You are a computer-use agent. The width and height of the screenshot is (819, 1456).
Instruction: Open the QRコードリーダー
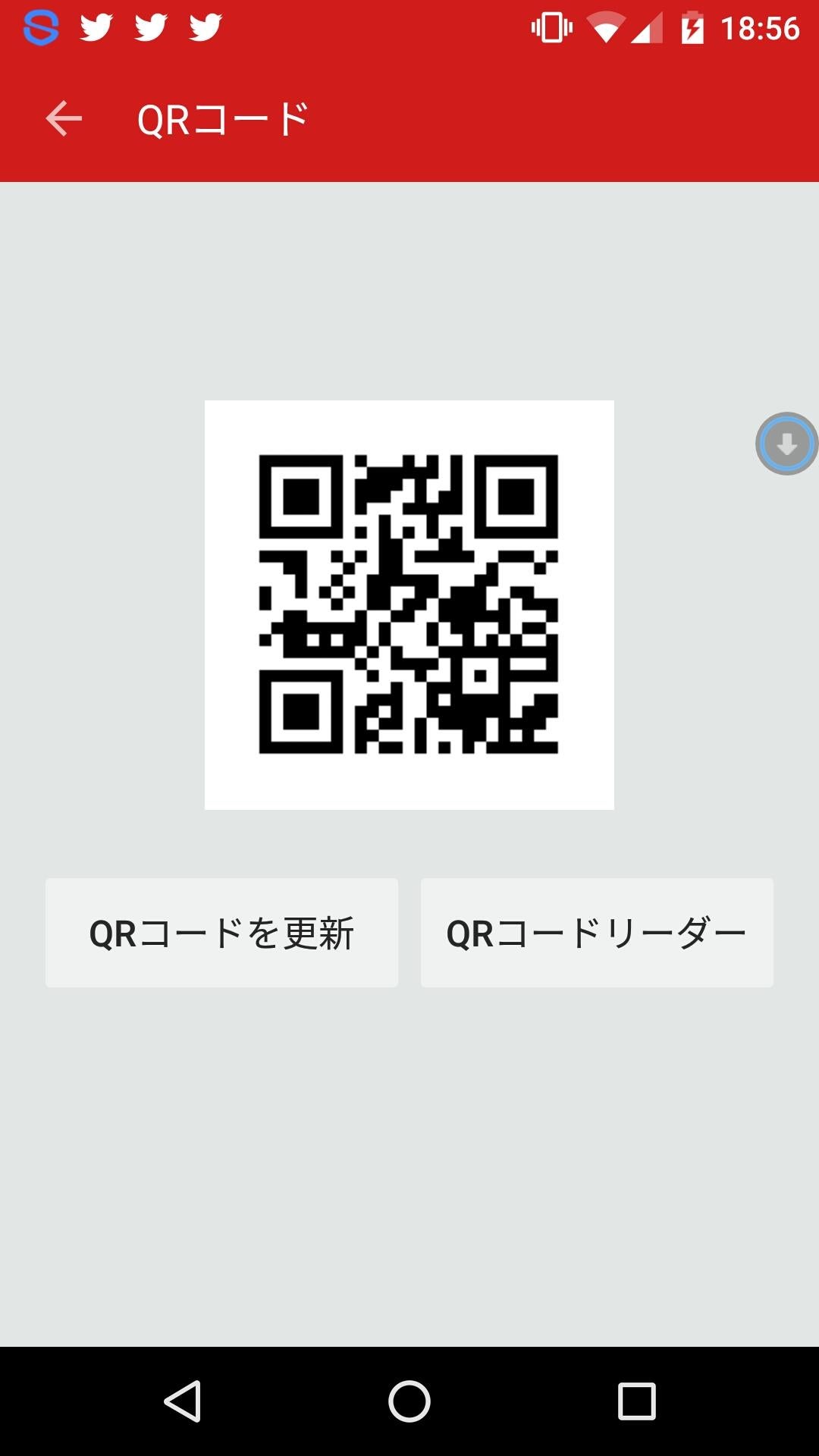[x=597, y=933]
